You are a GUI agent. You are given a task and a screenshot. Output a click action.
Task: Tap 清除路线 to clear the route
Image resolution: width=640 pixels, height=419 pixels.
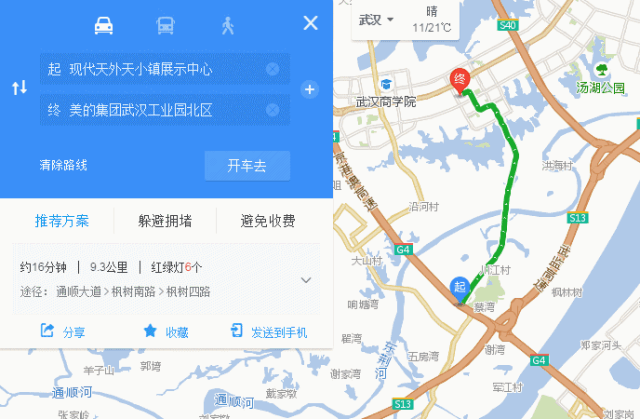[x=64, y=165]
